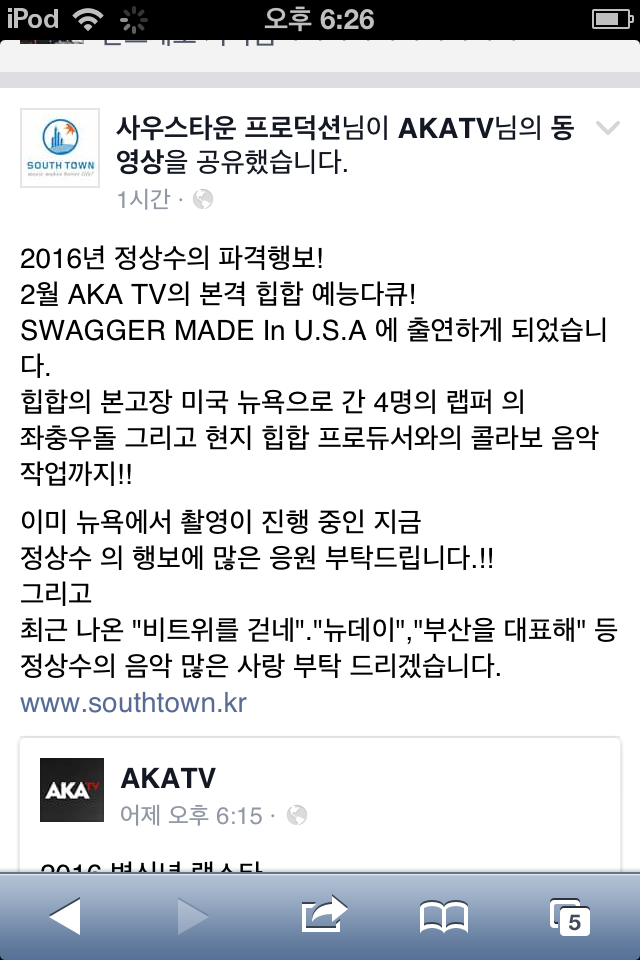
Task: Open 사우스타운 프로덕션 profile picture
Action: point(60,148)
